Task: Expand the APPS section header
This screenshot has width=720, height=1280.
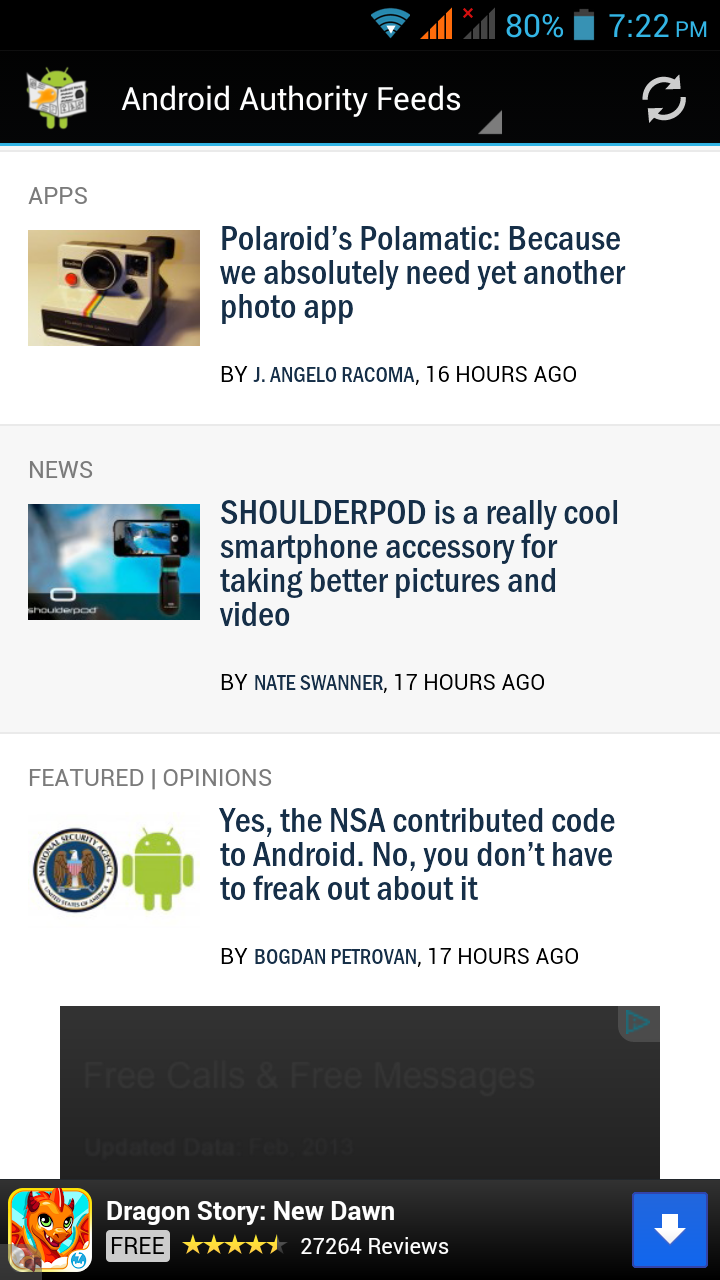Action: (57, 196)
